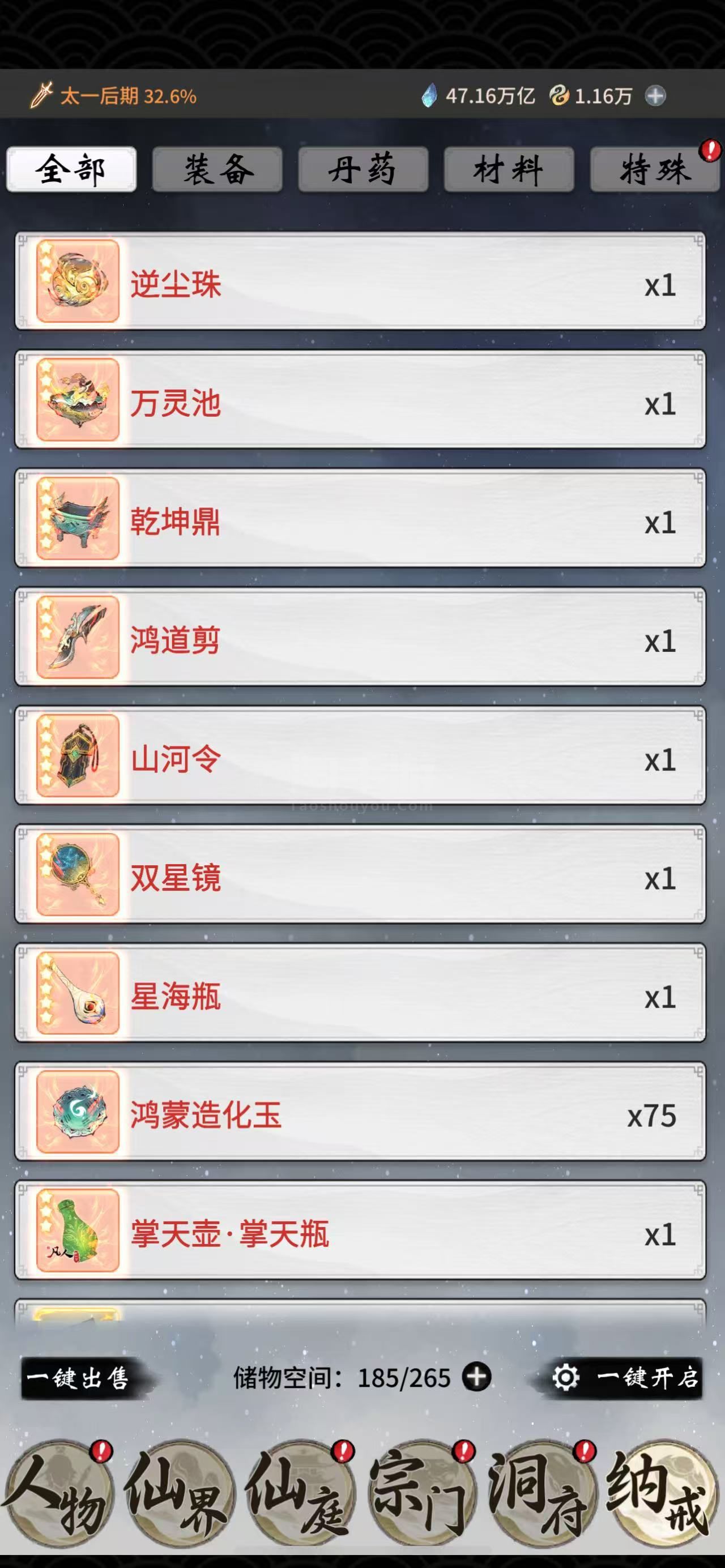Select the 鸿道剪 row

(360, 637)
